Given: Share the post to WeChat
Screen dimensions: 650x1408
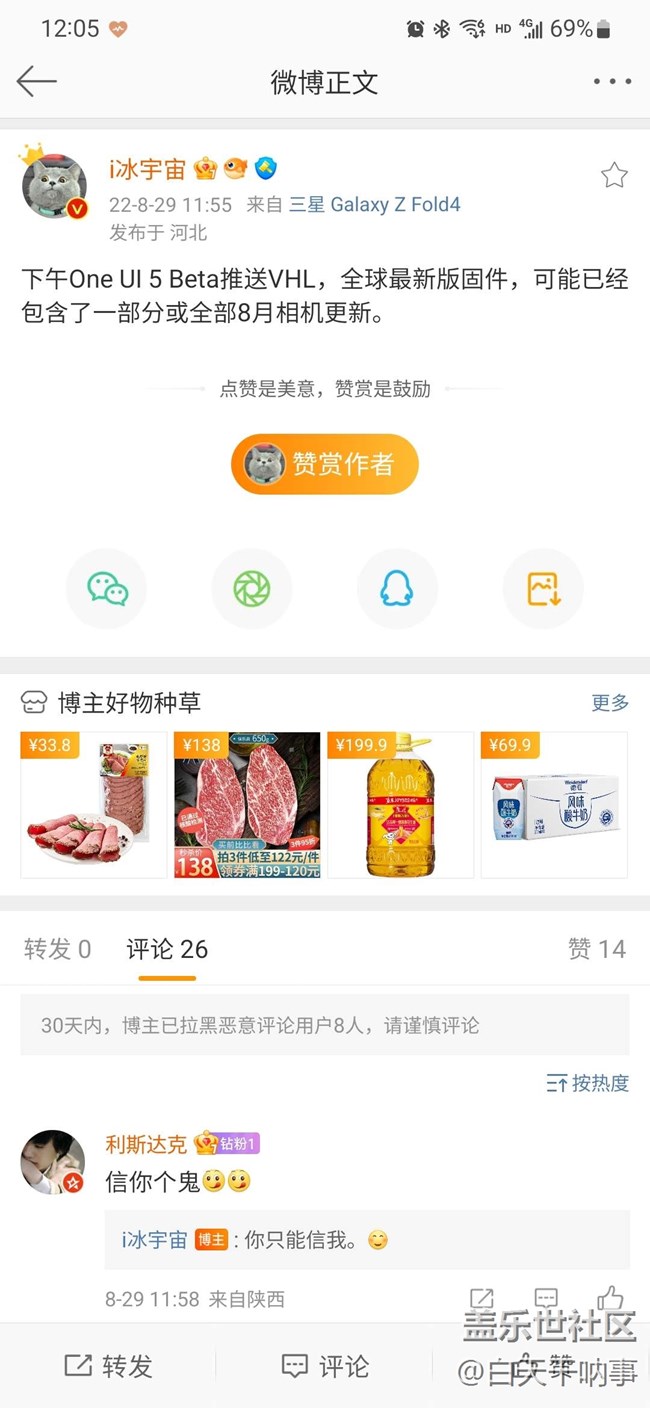Looking at the screenshot, I should click(x=107, y=589).
